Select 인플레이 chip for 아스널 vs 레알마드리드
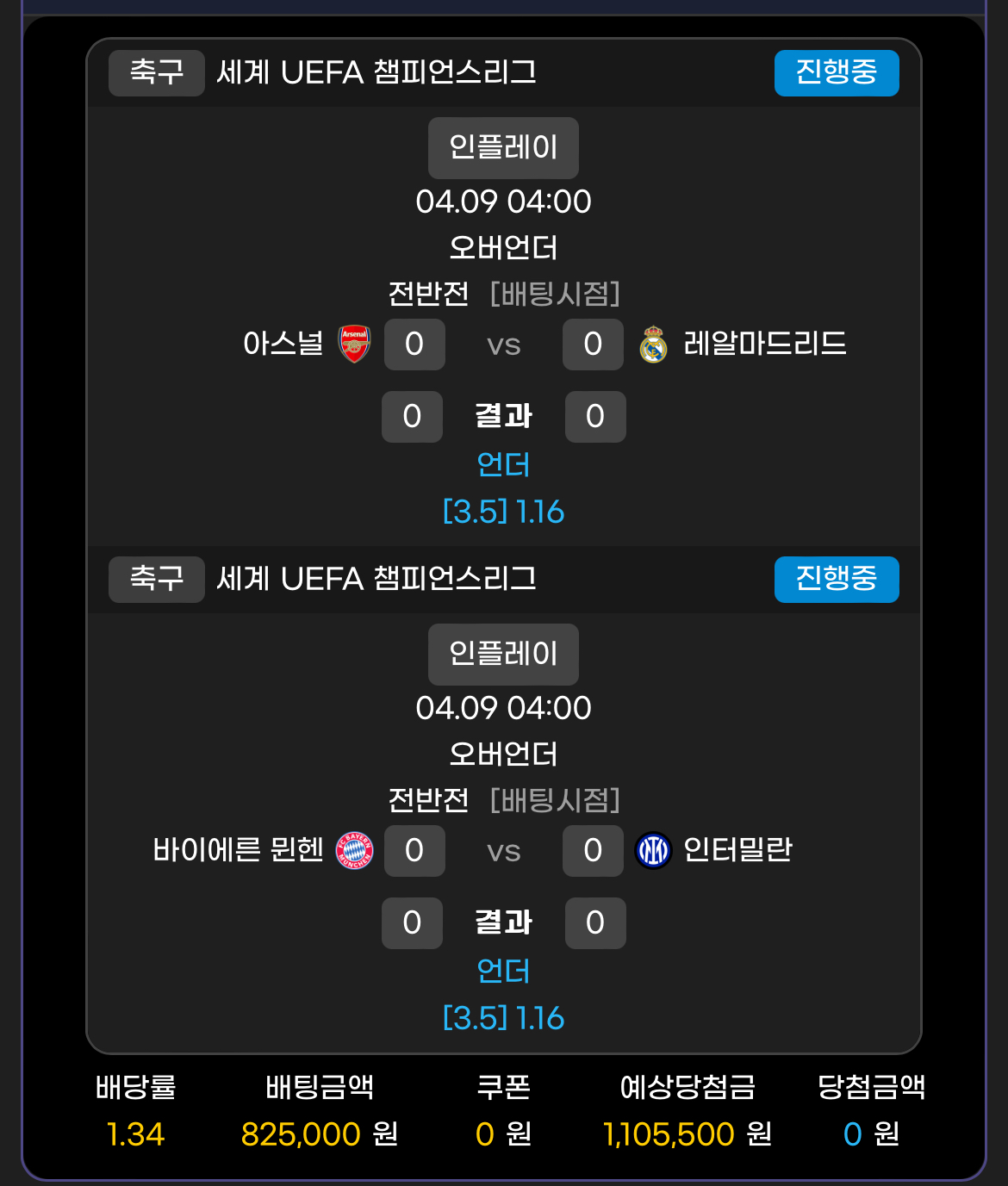 coord(503,147)
